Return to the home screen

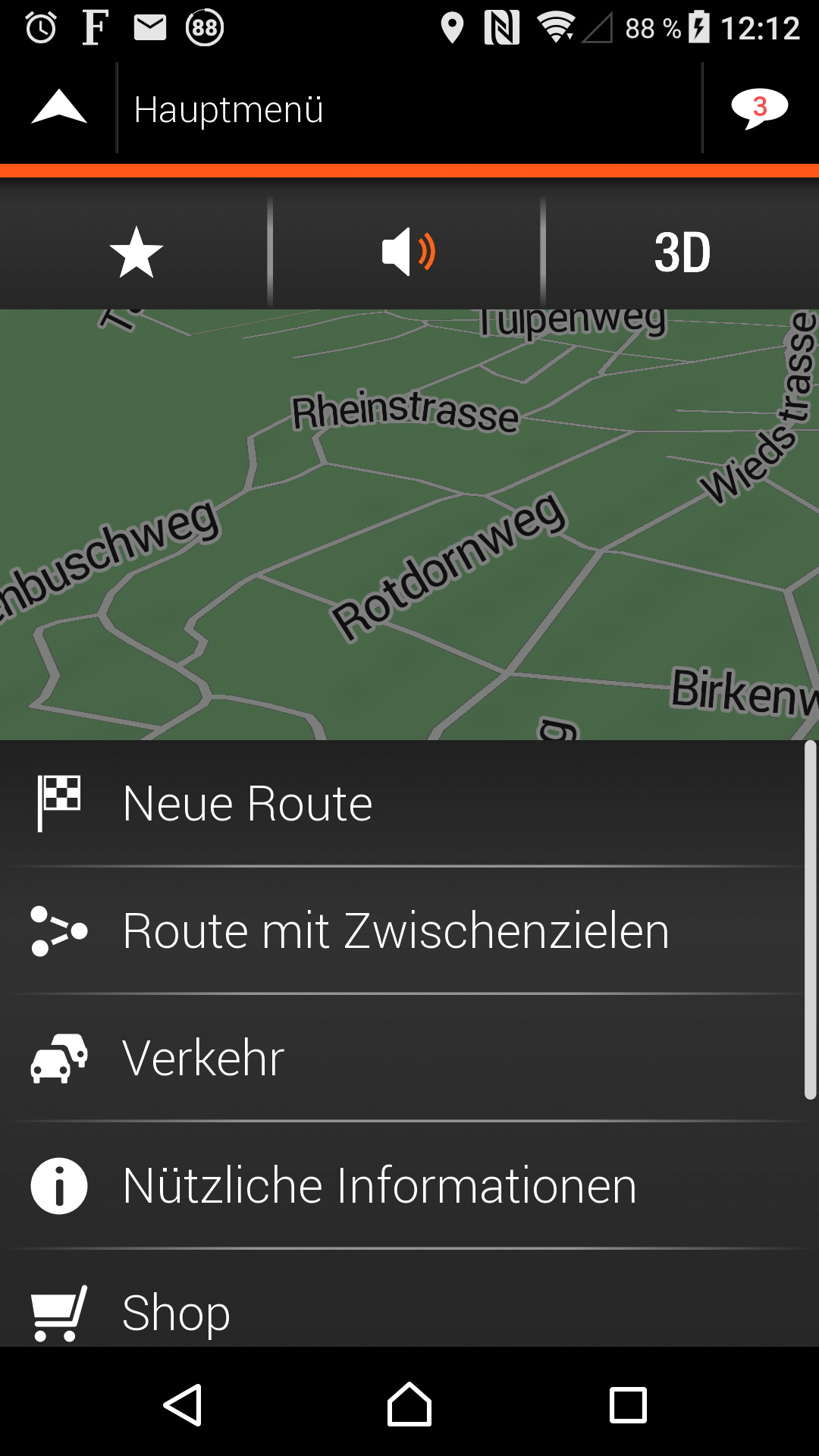point(409,1405)
